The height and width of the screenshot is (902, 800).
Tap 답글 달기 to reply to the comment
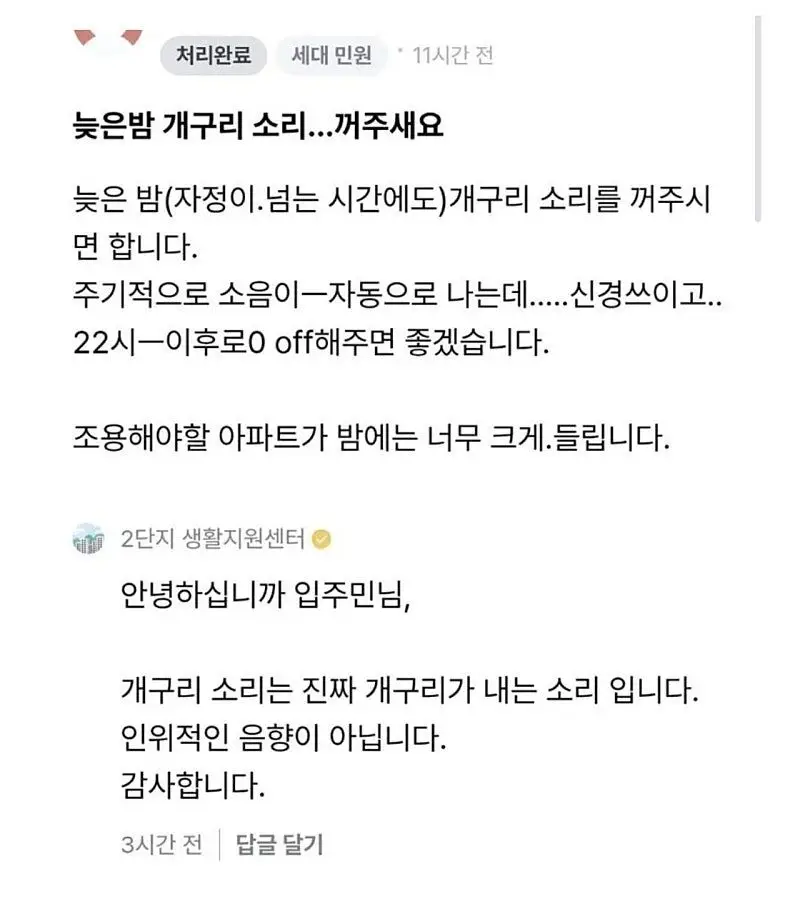[280, 844]
